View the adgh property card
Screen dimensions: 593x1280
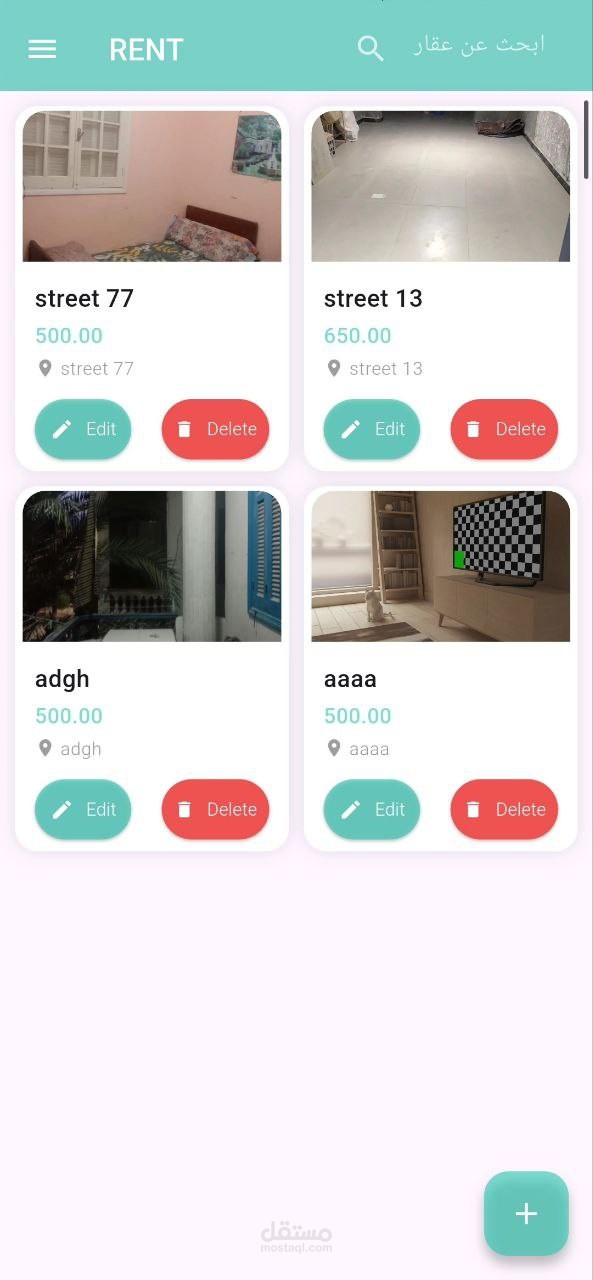point(152,668)
